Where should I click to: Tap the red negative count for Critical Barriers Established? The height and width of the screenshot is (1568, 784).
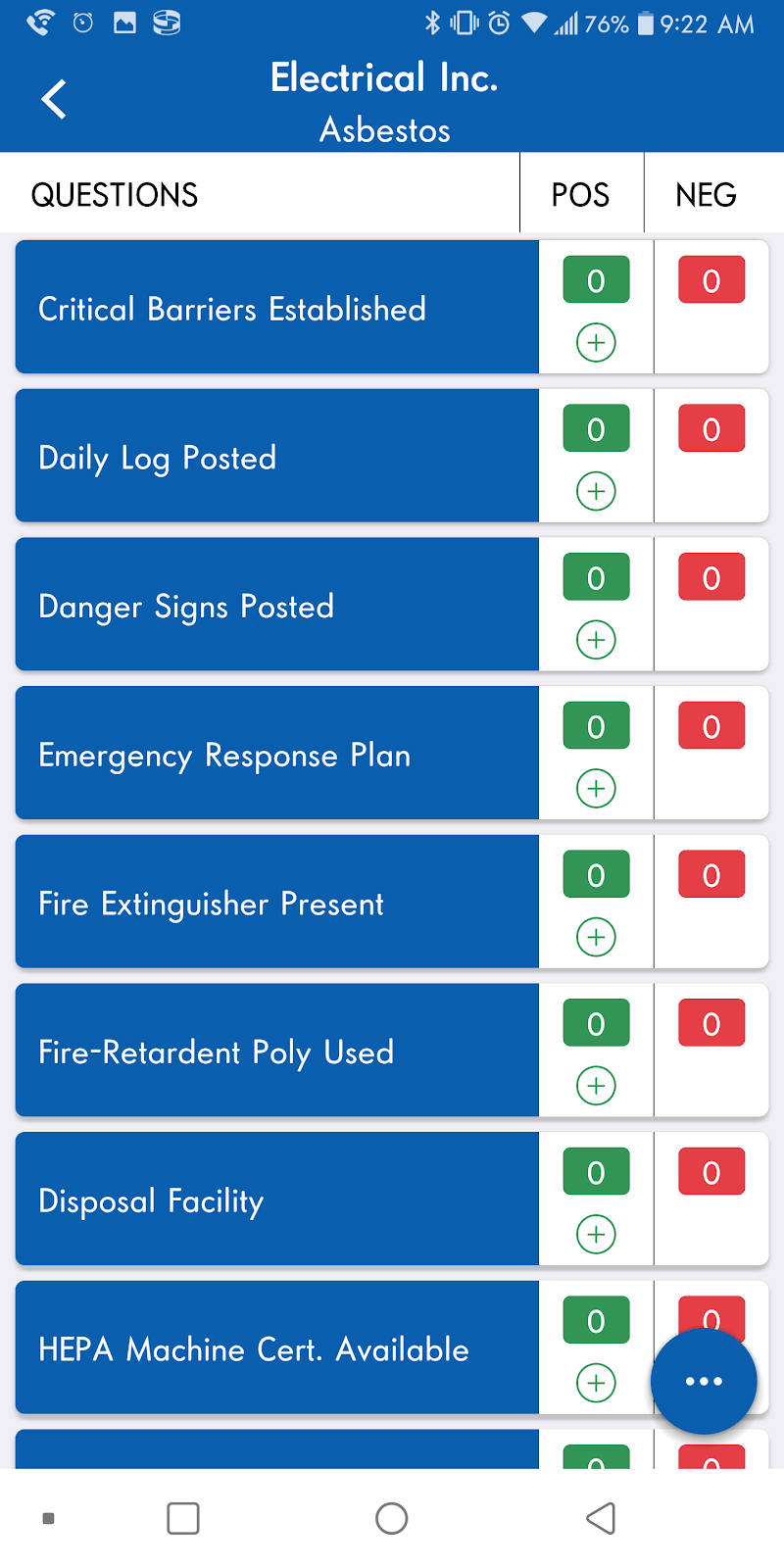(x=711, y=280)
